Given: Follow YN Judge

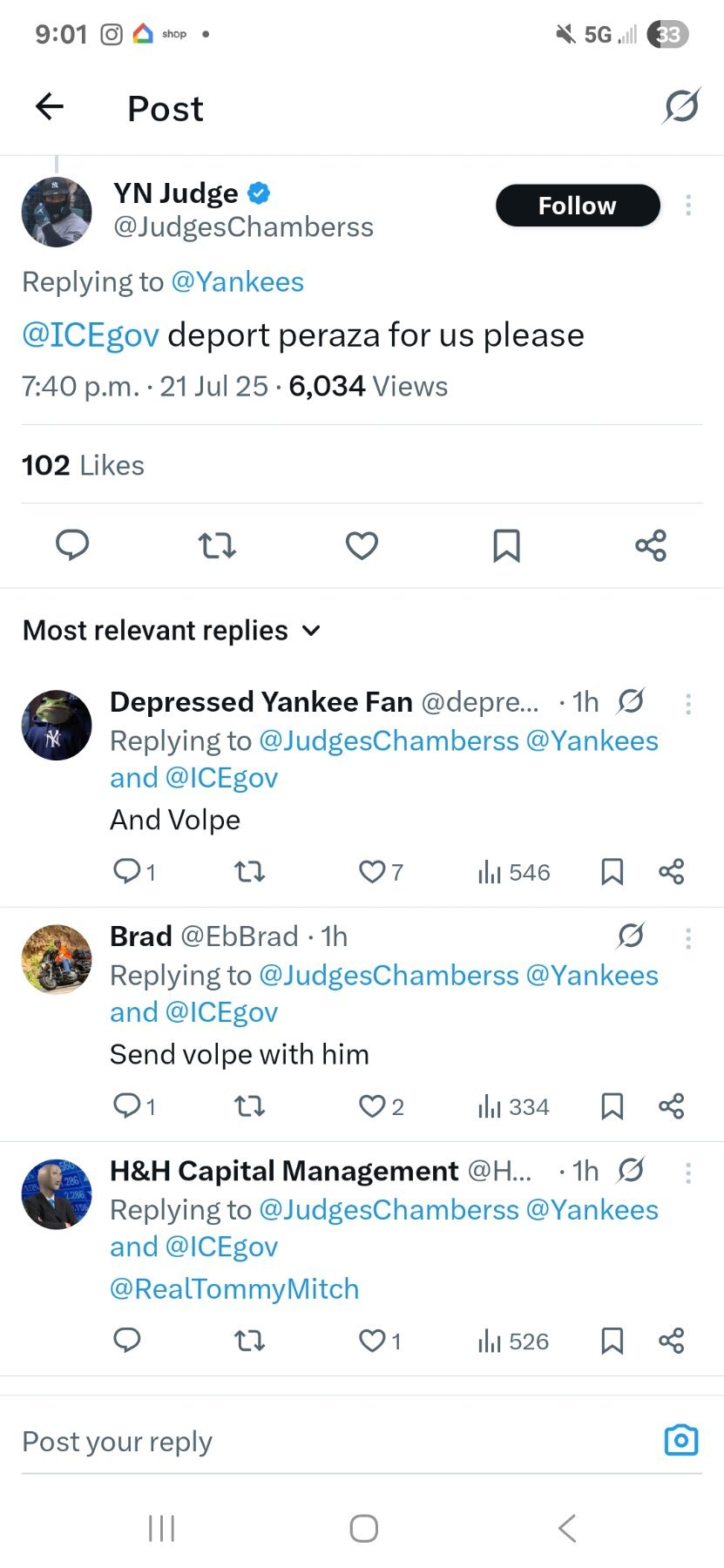Looking at the screenshot, I should (577, 206).
